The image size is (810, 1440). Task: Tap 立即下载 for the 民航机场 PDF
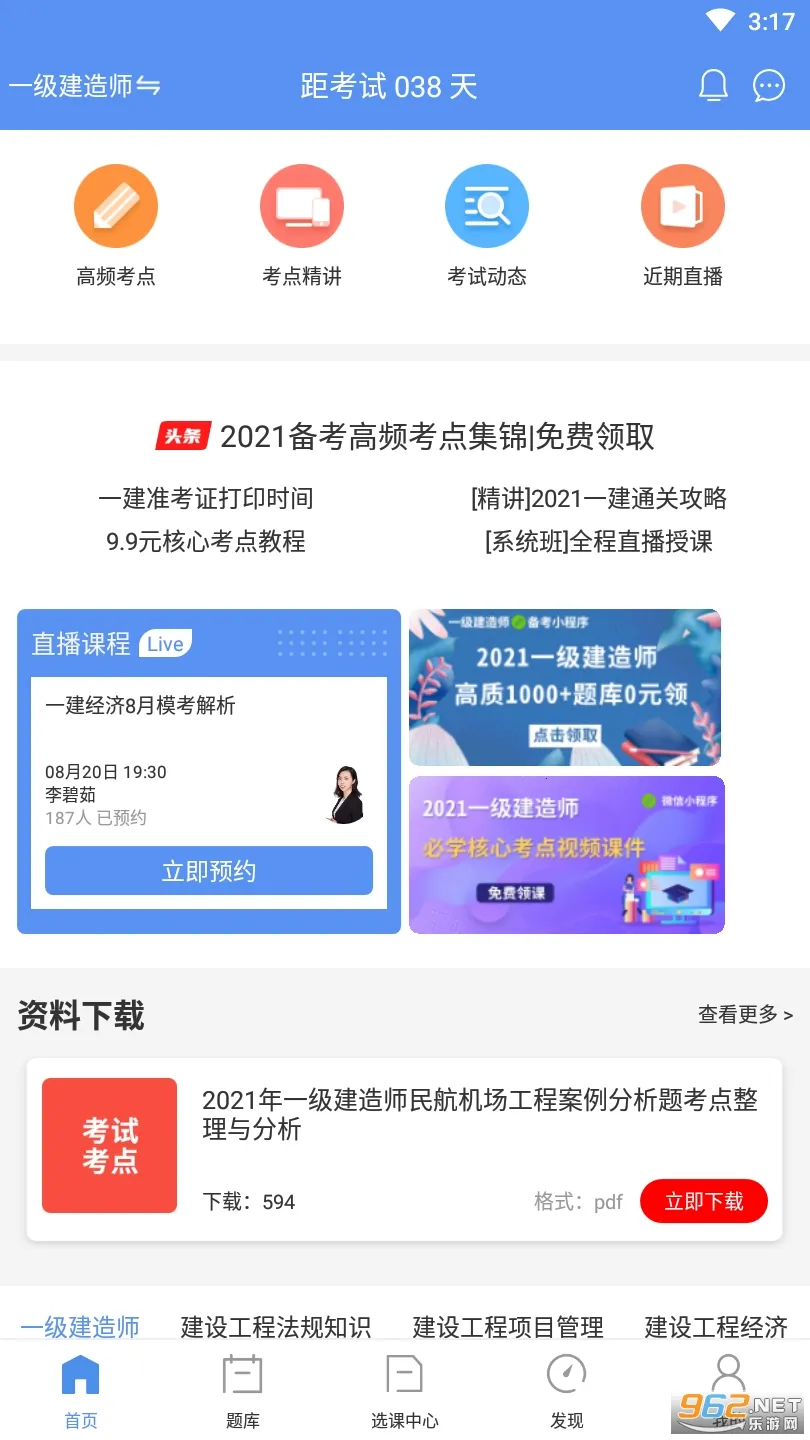click(x=704, y=1201)
